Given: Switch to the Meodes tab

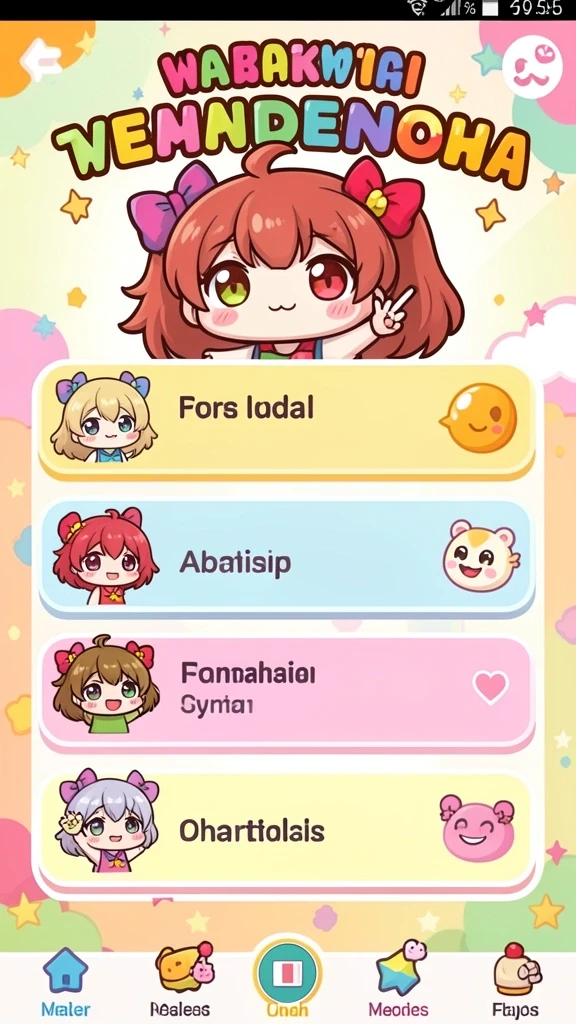Looking at the screenshot, I should [398, 979].
